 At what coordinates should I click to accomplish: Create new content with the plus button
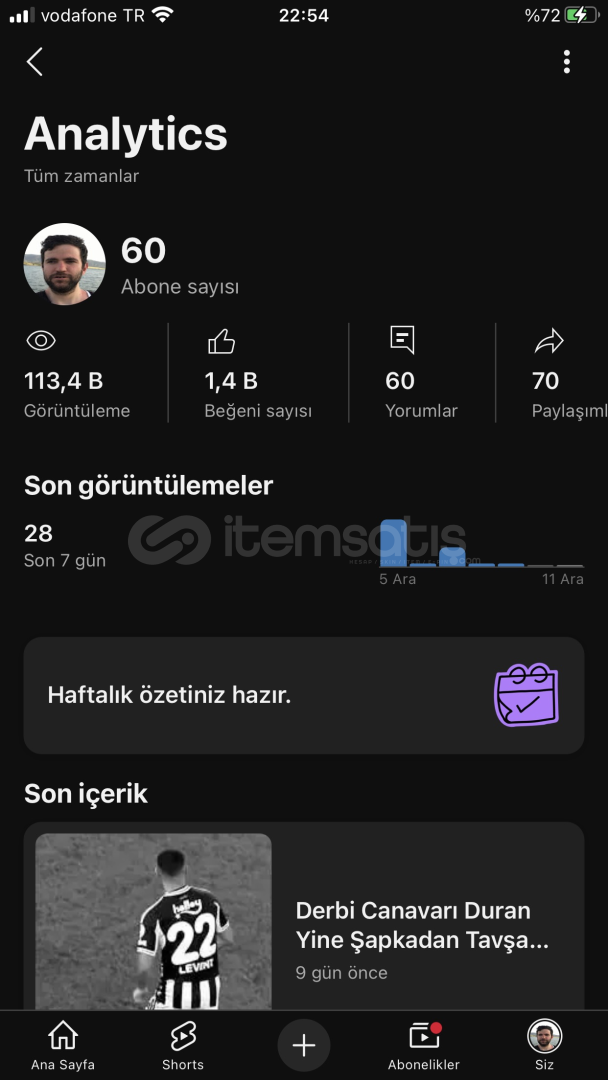point(304,1045)
